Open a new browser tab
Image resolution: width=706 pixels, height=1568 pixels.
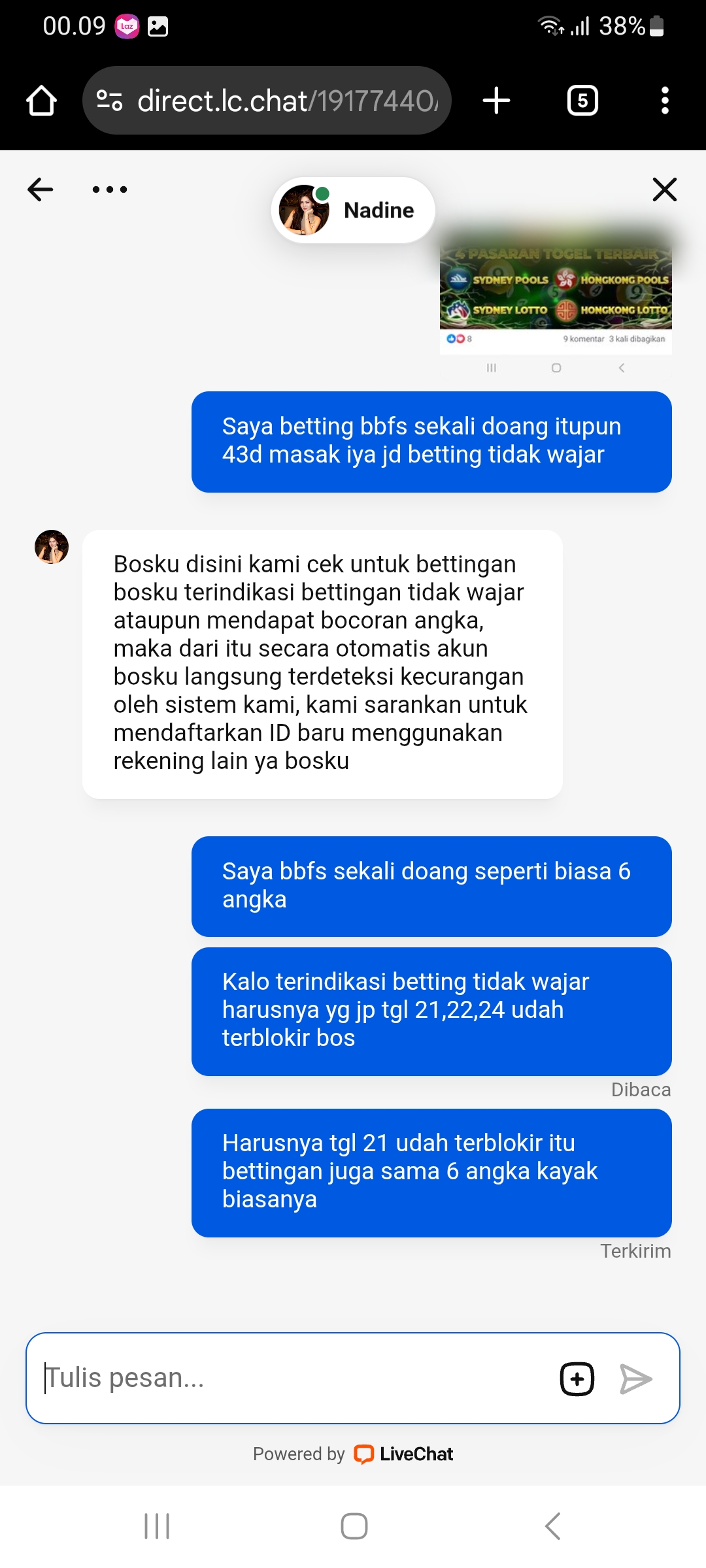496,101
